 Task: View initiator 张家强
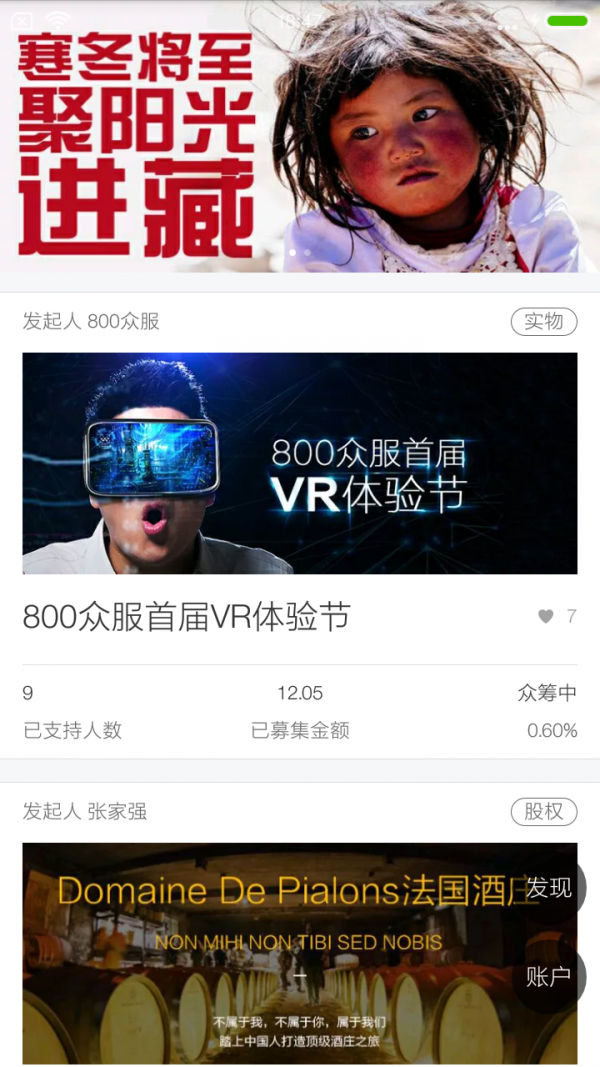86,811
